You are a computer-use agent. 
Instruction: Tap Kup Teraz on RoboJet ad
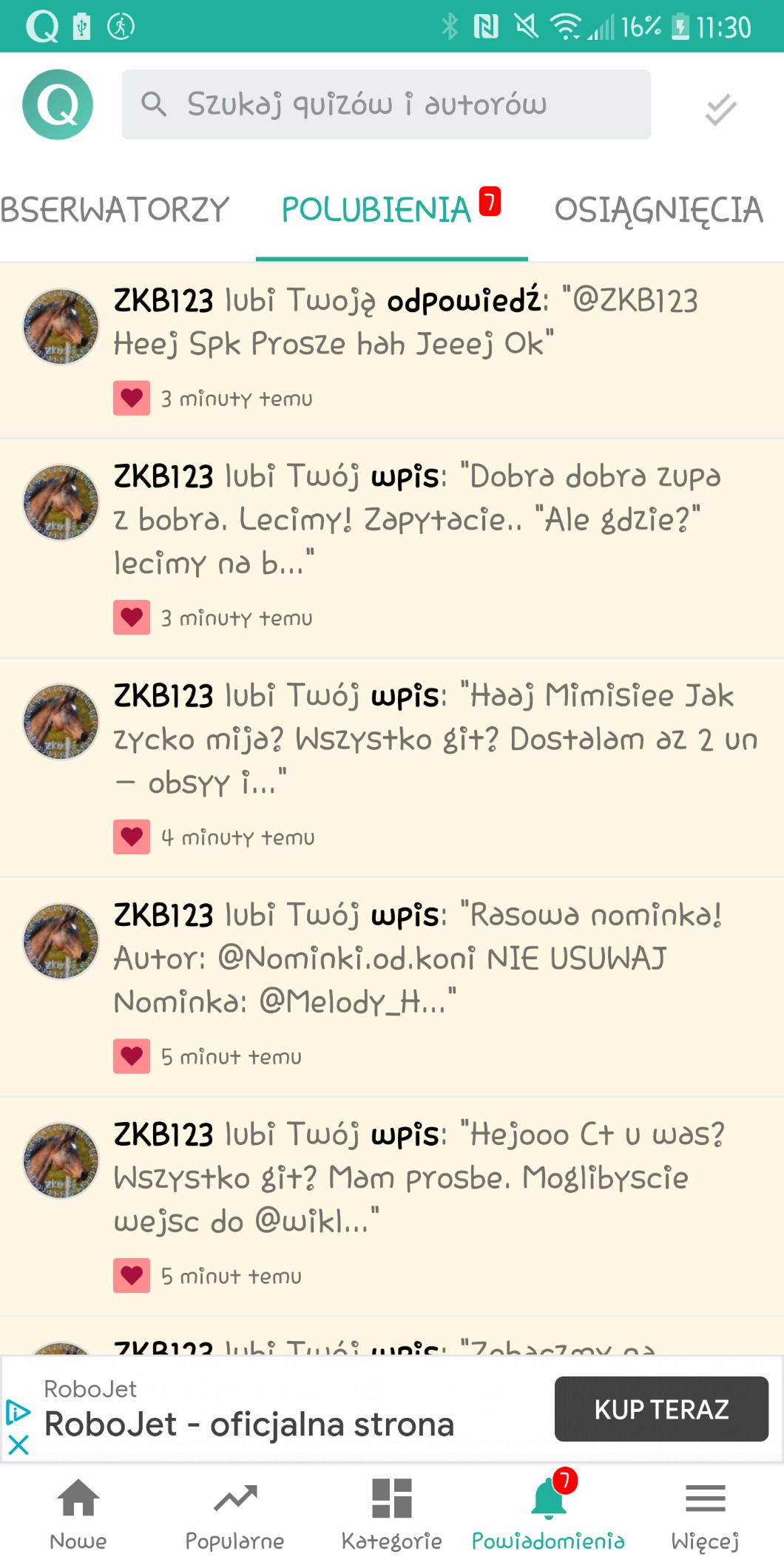(661, 1409)
